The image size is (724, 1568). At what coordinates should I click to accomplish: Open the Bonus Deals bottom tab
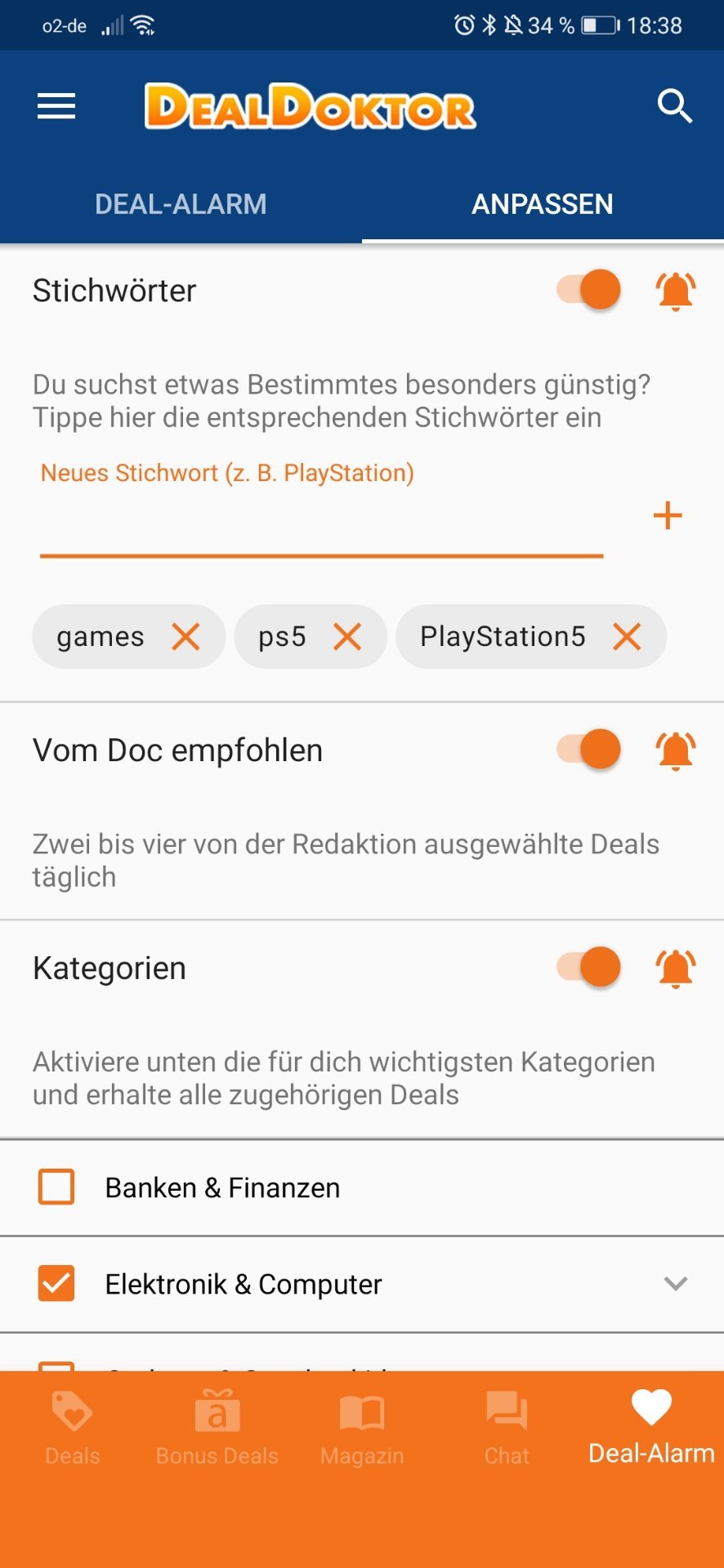pyautogui.click(x=217, y=1428)
